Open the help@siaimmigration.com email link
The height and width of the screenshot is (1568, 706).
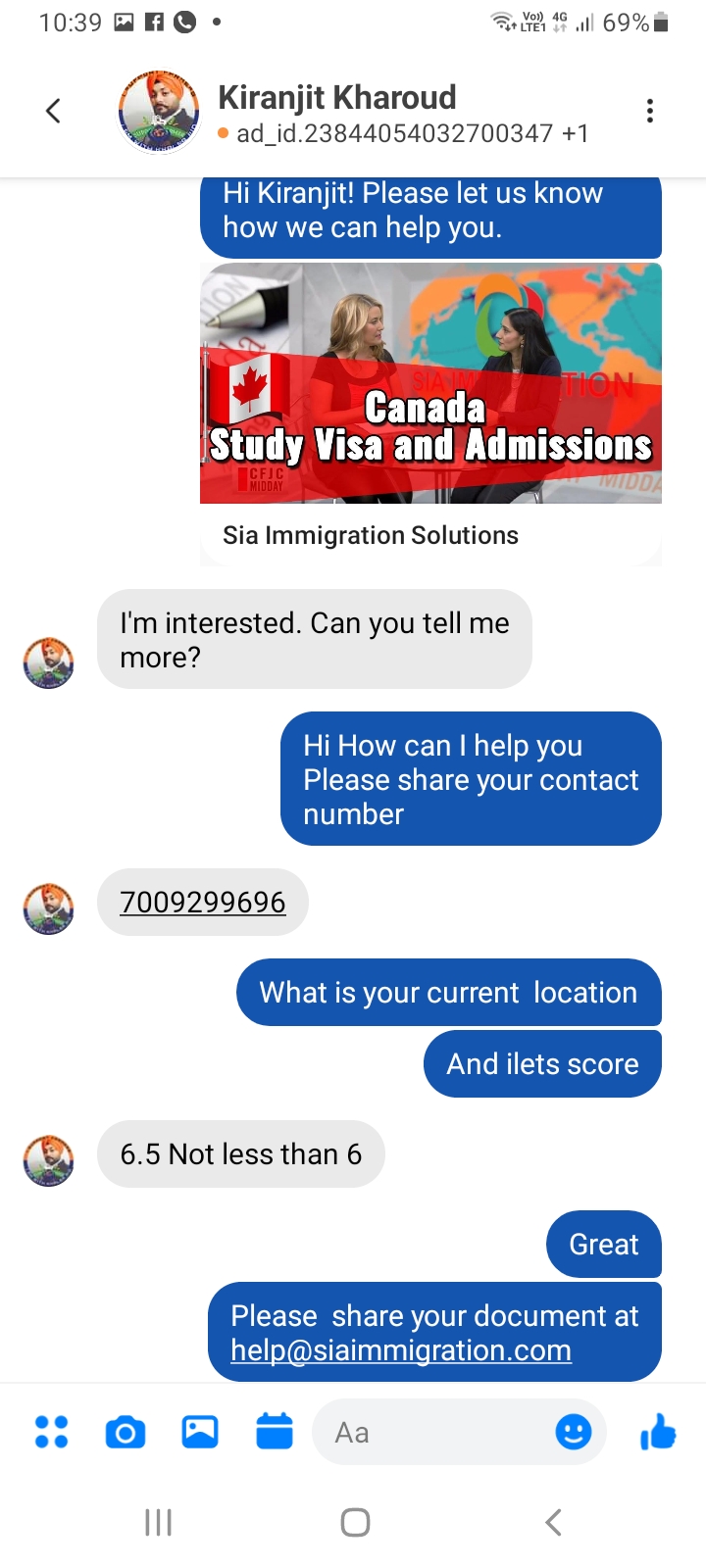401,1350
